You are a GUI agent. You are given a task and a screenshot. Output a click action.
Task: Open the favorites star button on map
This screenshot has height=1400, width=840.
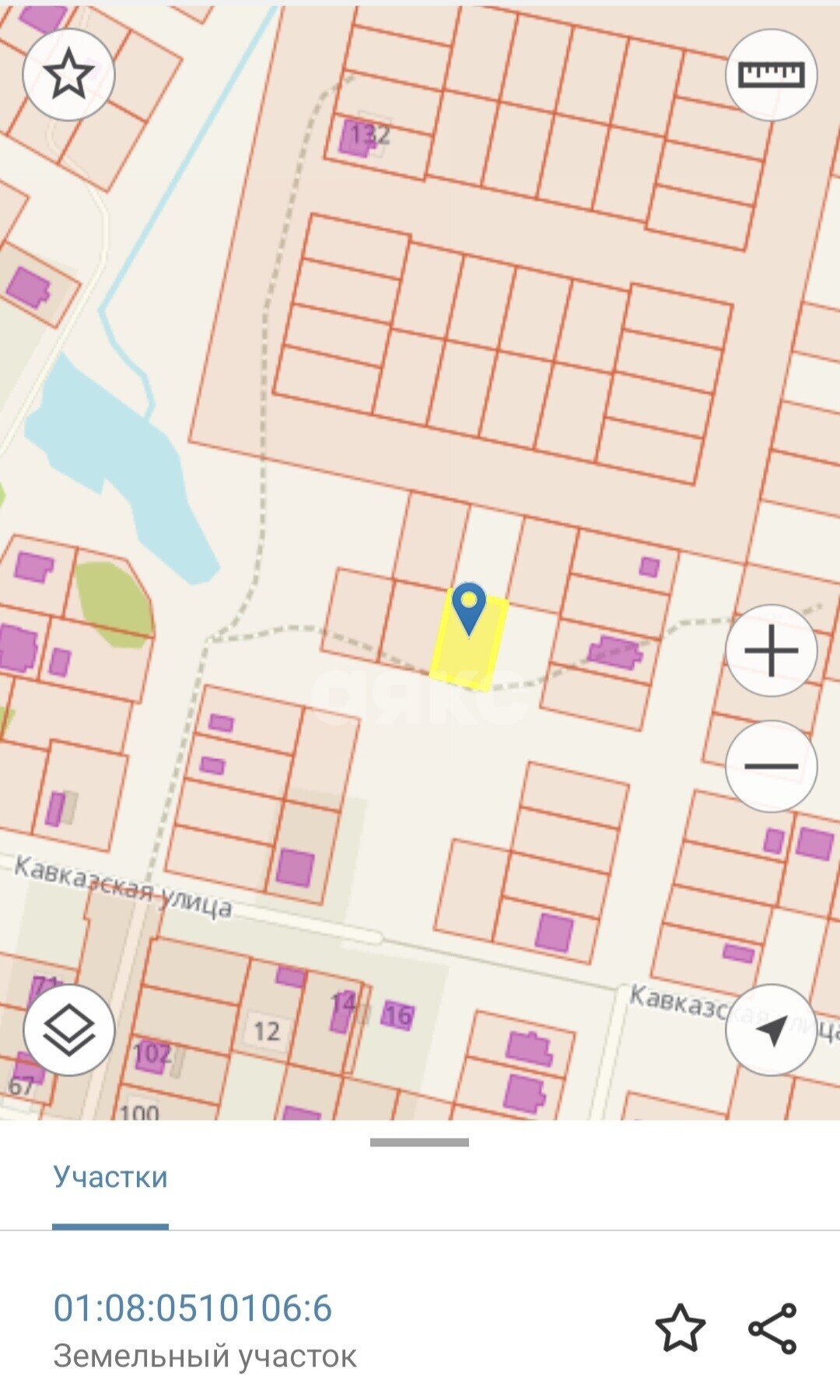(68, 75)
